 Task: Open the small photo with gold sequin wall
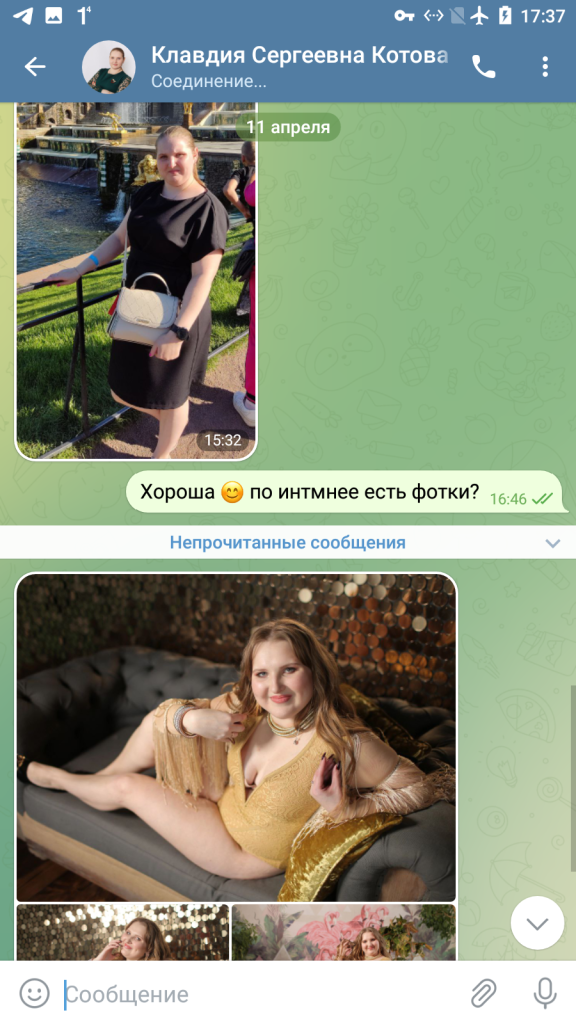coord(123,933)
